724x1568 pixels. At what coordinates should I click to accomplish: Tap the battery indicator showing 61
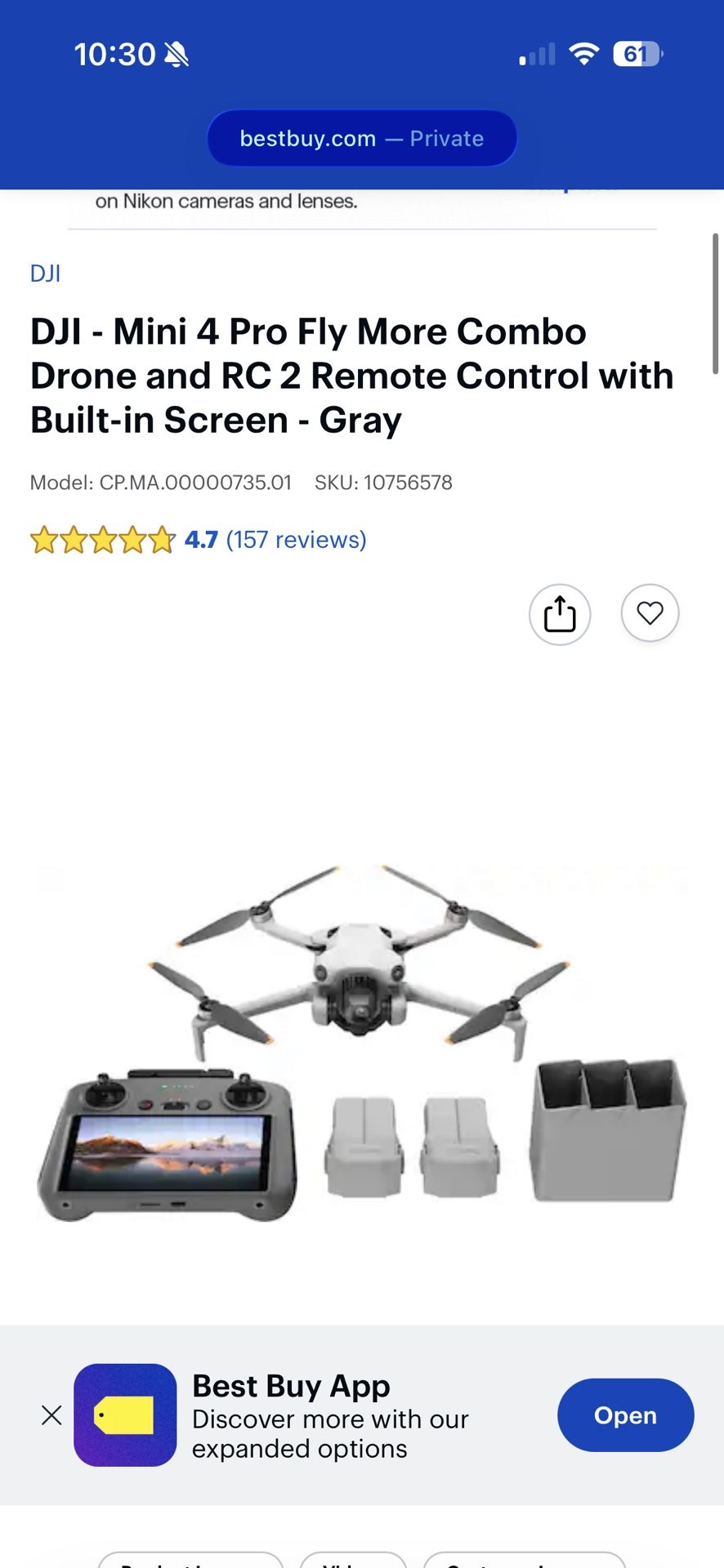tap(637, 54)
